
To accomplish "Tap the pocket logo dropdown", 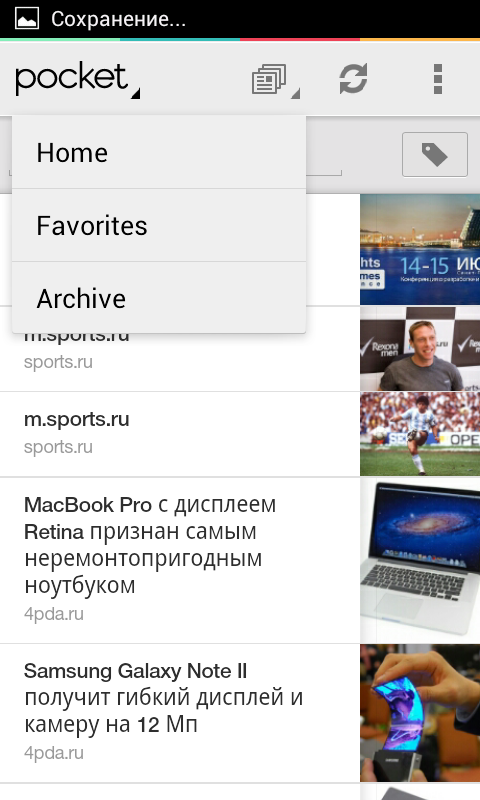I will 78,79.
